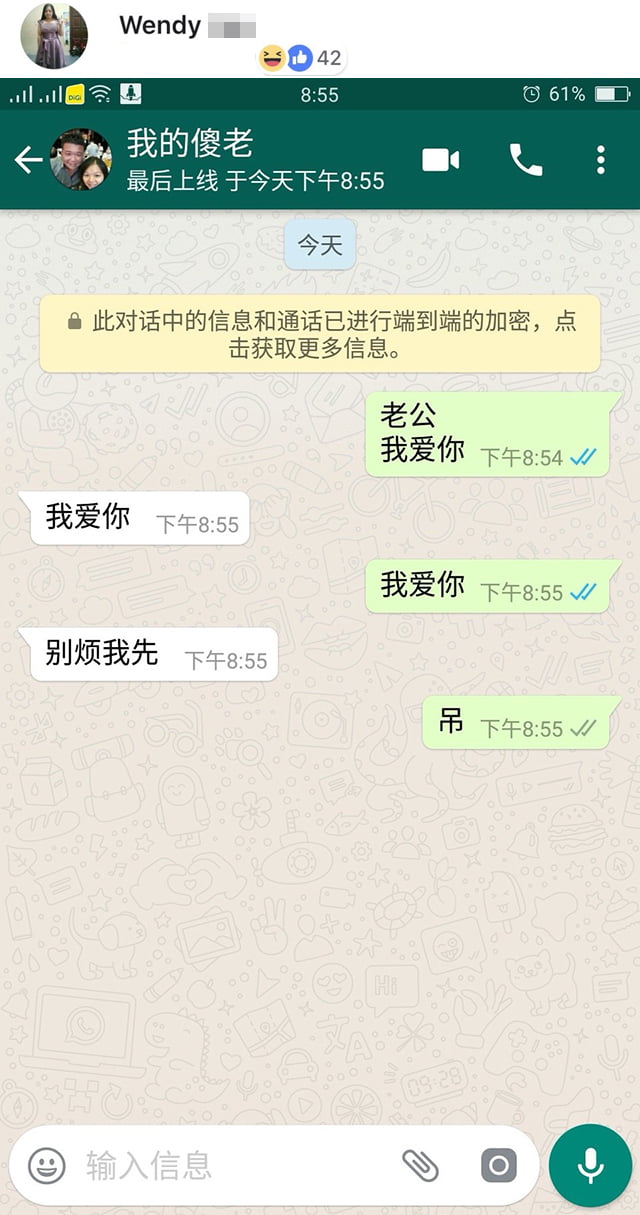The width and height of the screenshot is (640, 1215).
Task: Open the overflow menu
Action: pos(600,160)
